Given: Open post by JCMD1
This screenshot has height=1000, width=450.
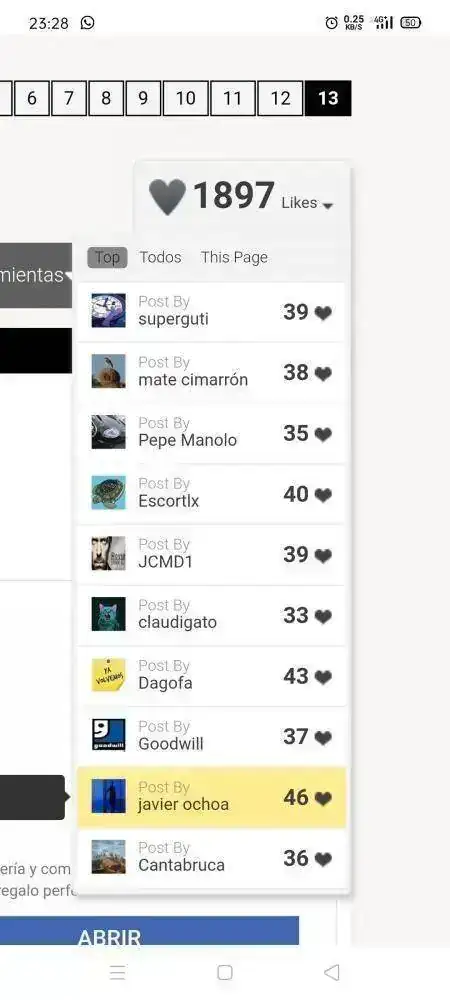Looking at the screenshot, I should 211,554.
